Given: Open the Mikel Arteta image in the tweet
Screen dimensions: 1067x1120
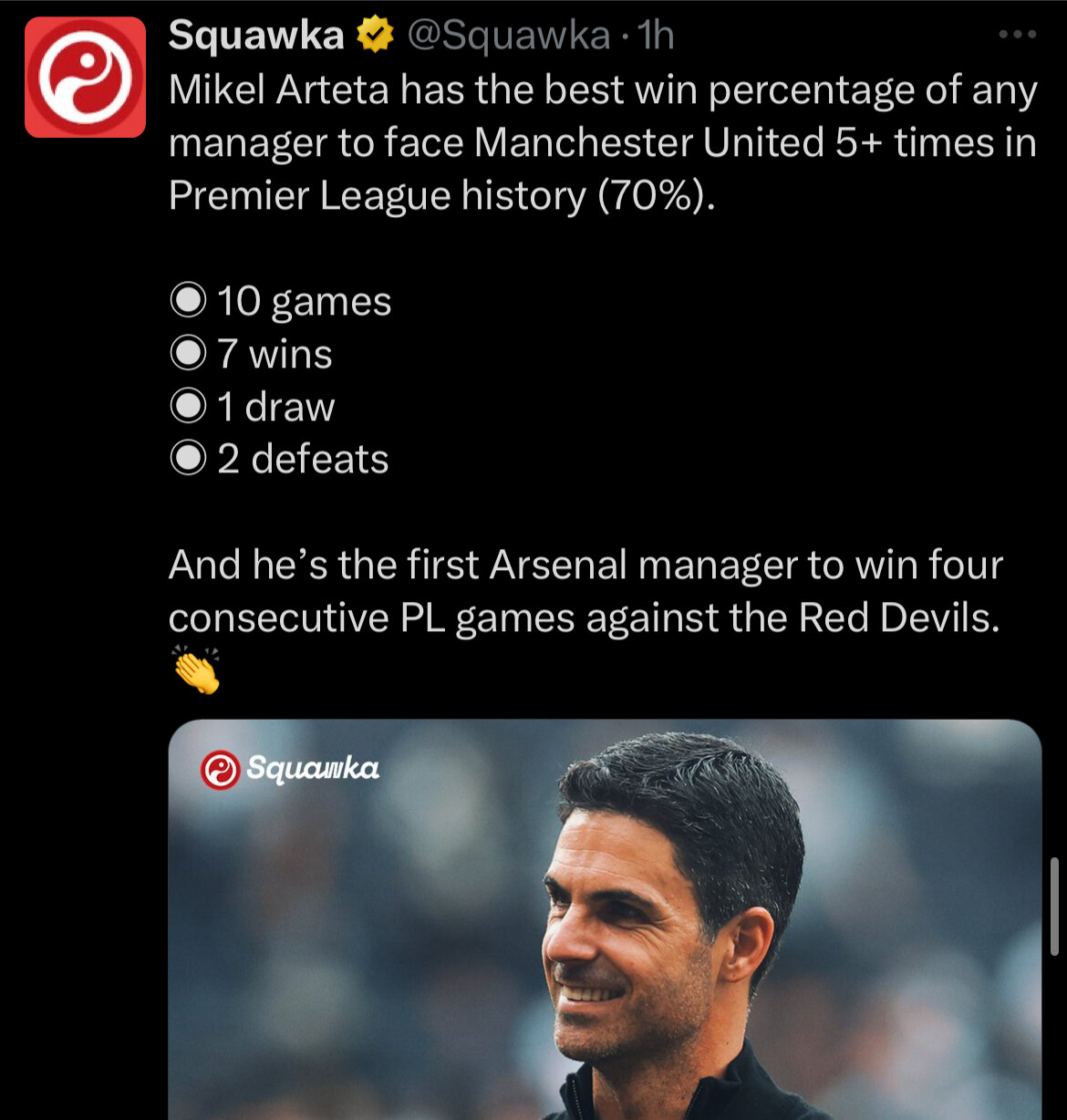Looking at the screenshot, I should point(604,919).
